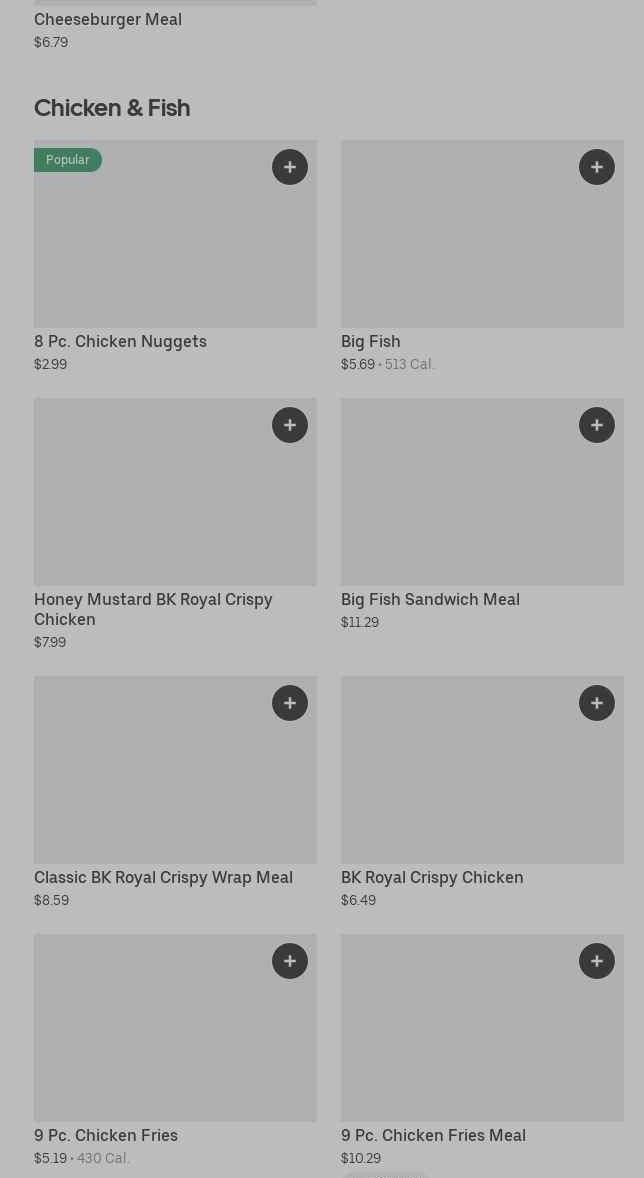Add 8 Pc. Chicken Nuggets to cart
The image size is (644, 1178).
290,167
